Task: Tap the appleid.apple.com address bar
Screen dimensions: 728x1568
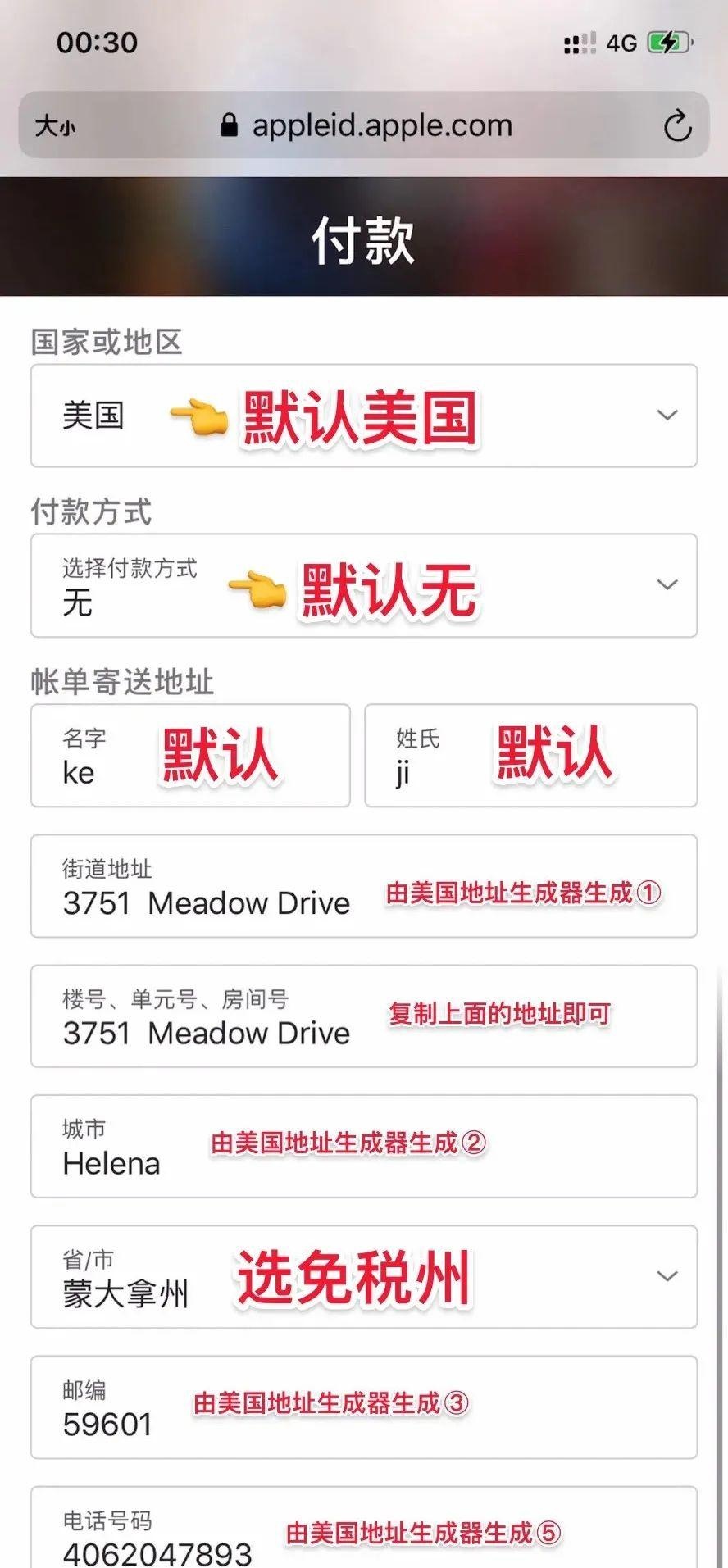Action: (x=382, y=125)
